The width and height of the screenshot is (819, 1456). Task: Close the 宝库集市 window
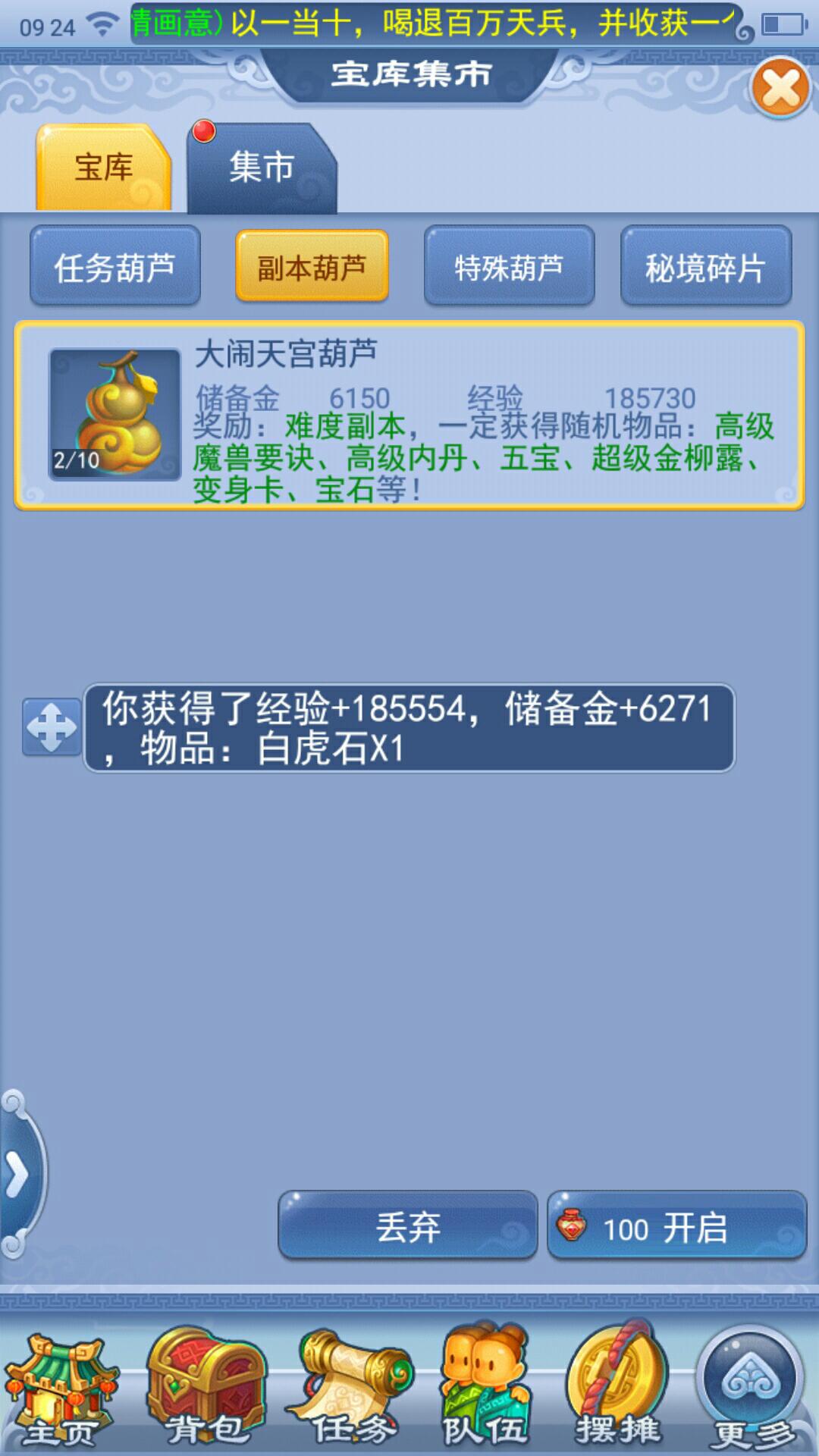781,88
